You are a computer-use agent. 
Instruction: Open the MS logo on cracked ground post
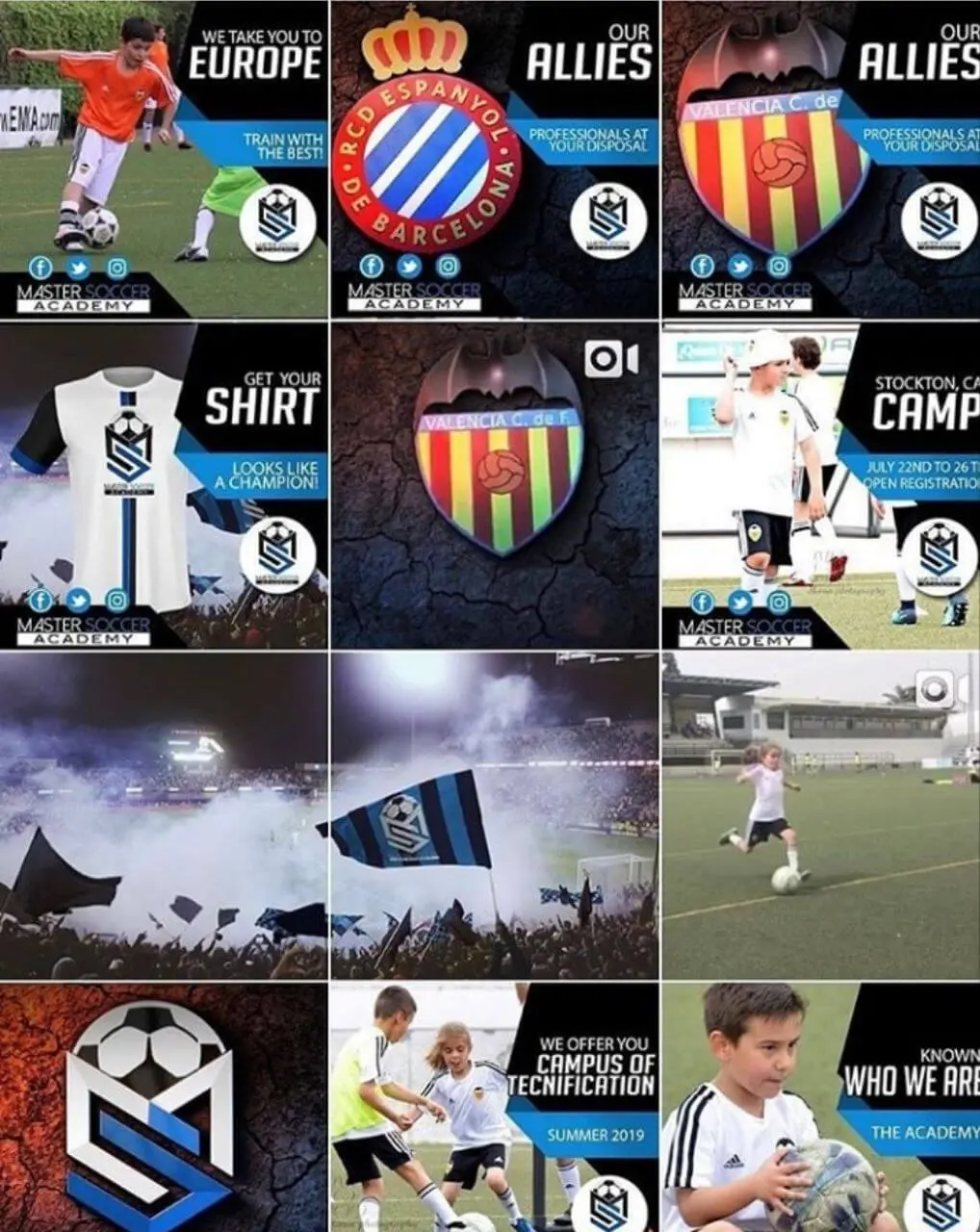(164, 1107)
